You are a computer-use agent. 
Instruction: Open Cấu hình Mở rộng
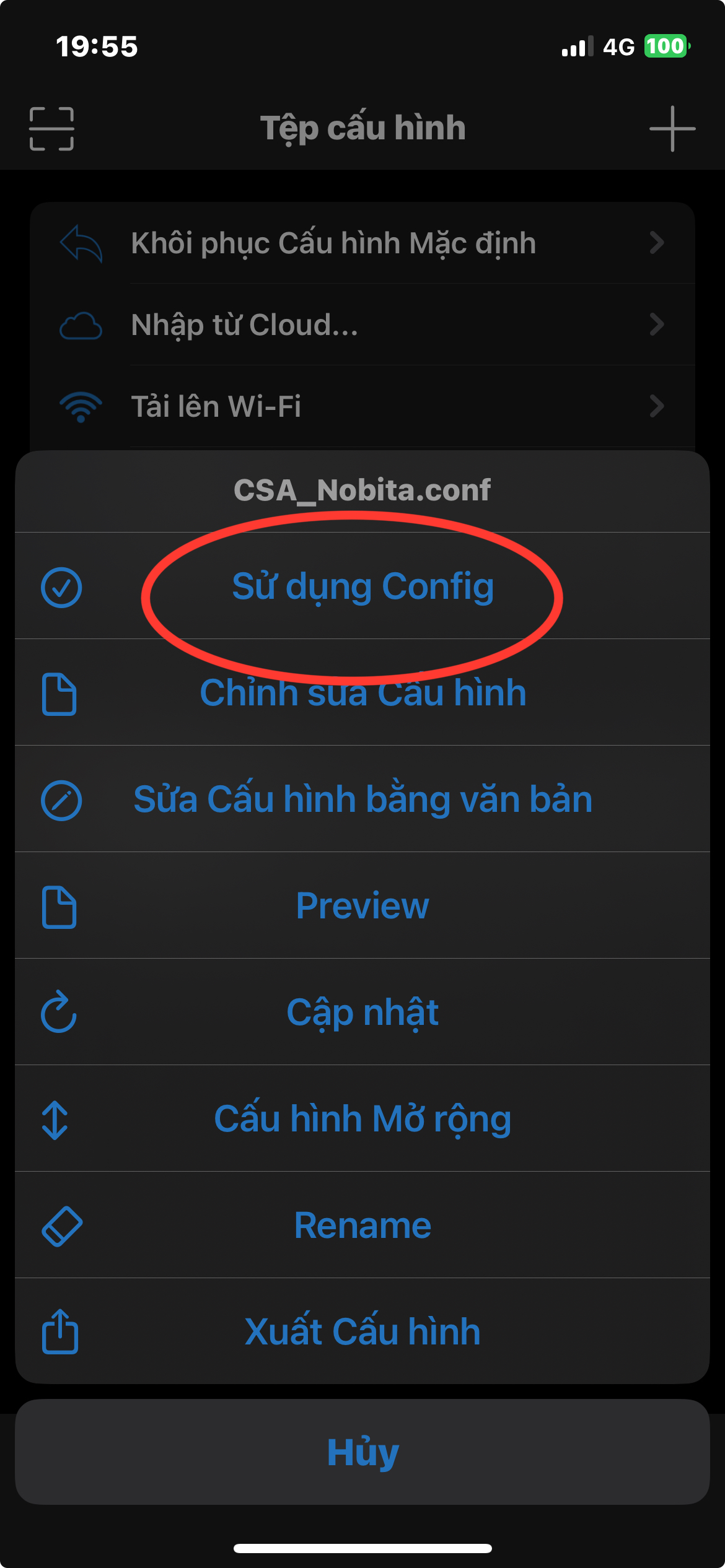point(362,1118)
